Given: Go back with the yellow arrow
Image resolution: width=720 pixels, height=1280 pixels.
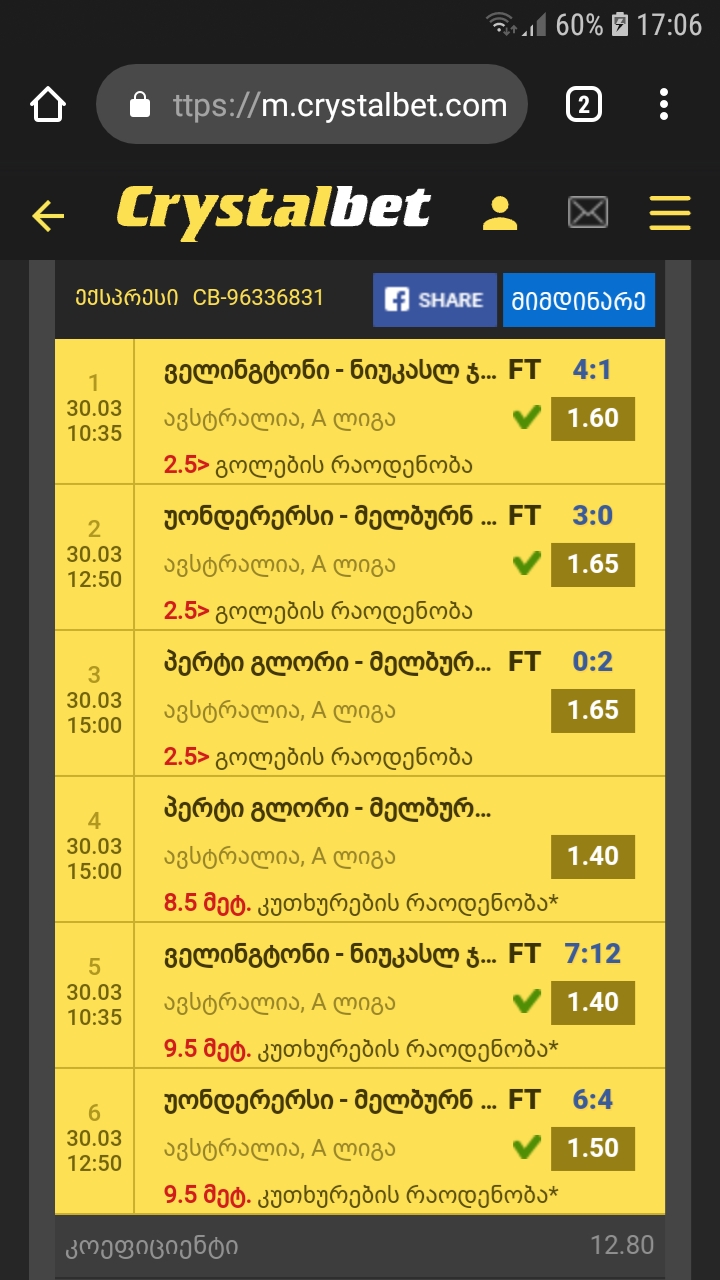Looking at the screenshot, I should tap(48, 214).
